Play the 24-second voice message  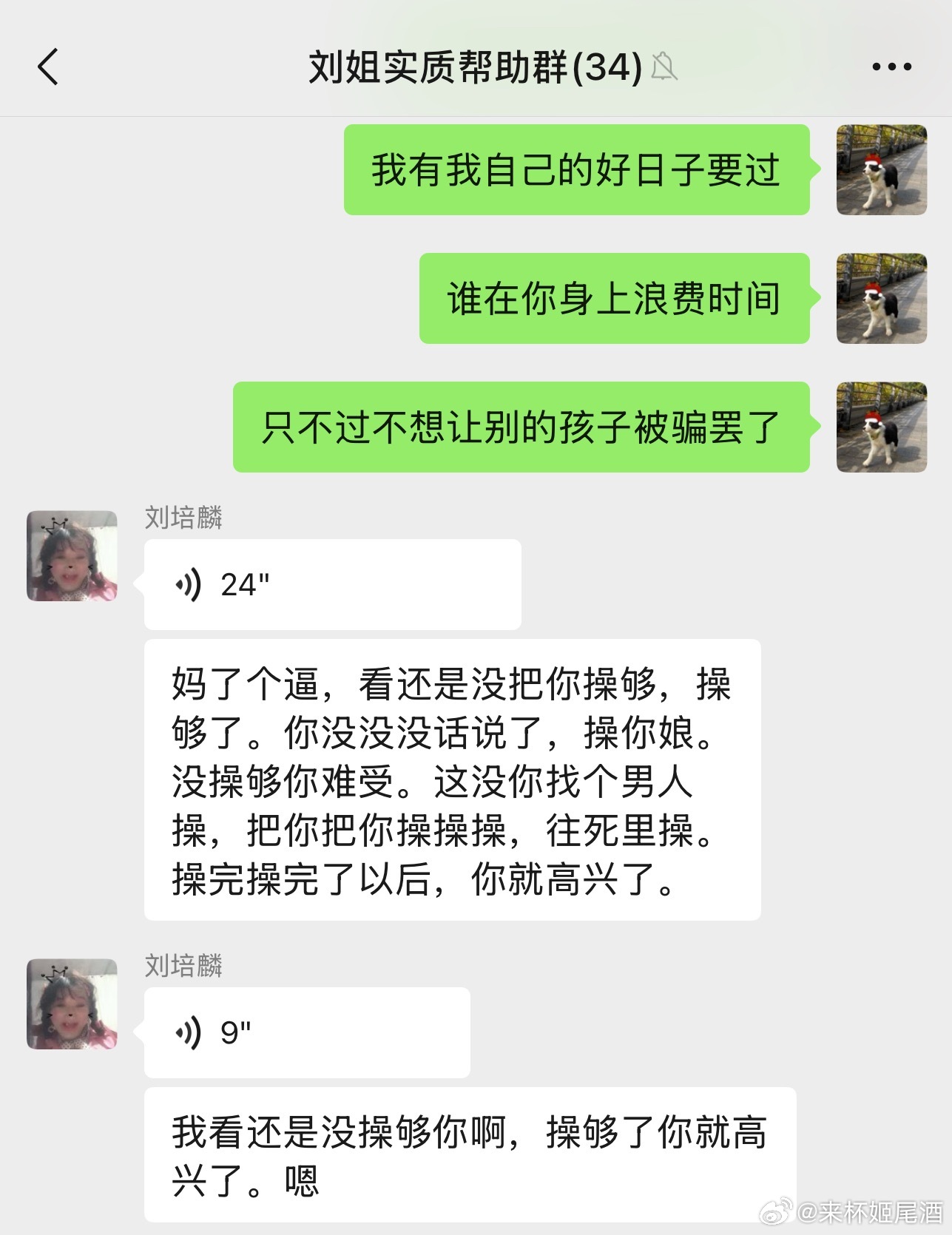[332, 584]
